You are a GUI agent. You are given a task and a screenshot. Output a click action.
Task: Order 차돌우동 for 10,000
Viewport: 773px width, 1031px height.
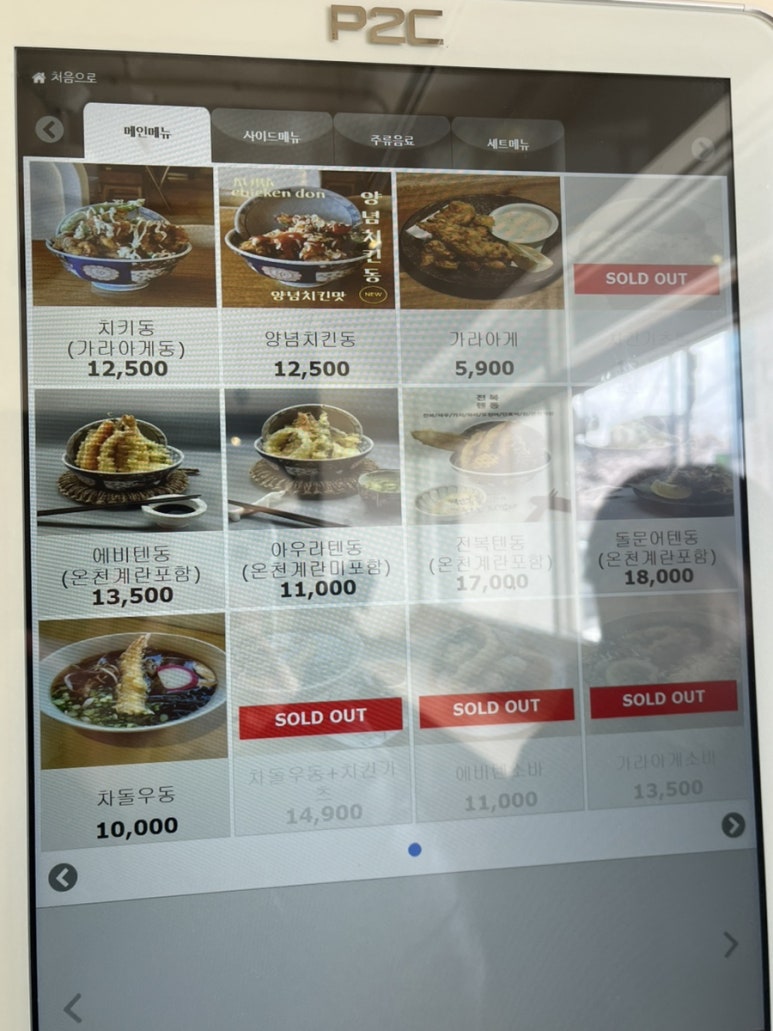click(x=135, y=728)
